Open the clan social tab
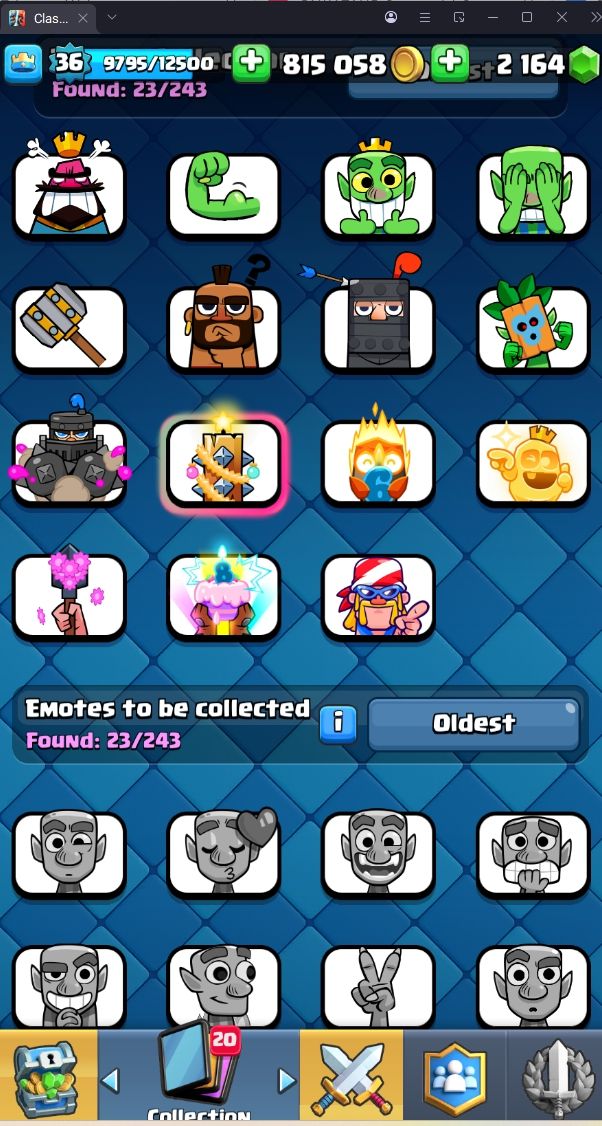 coord(454,1077)
